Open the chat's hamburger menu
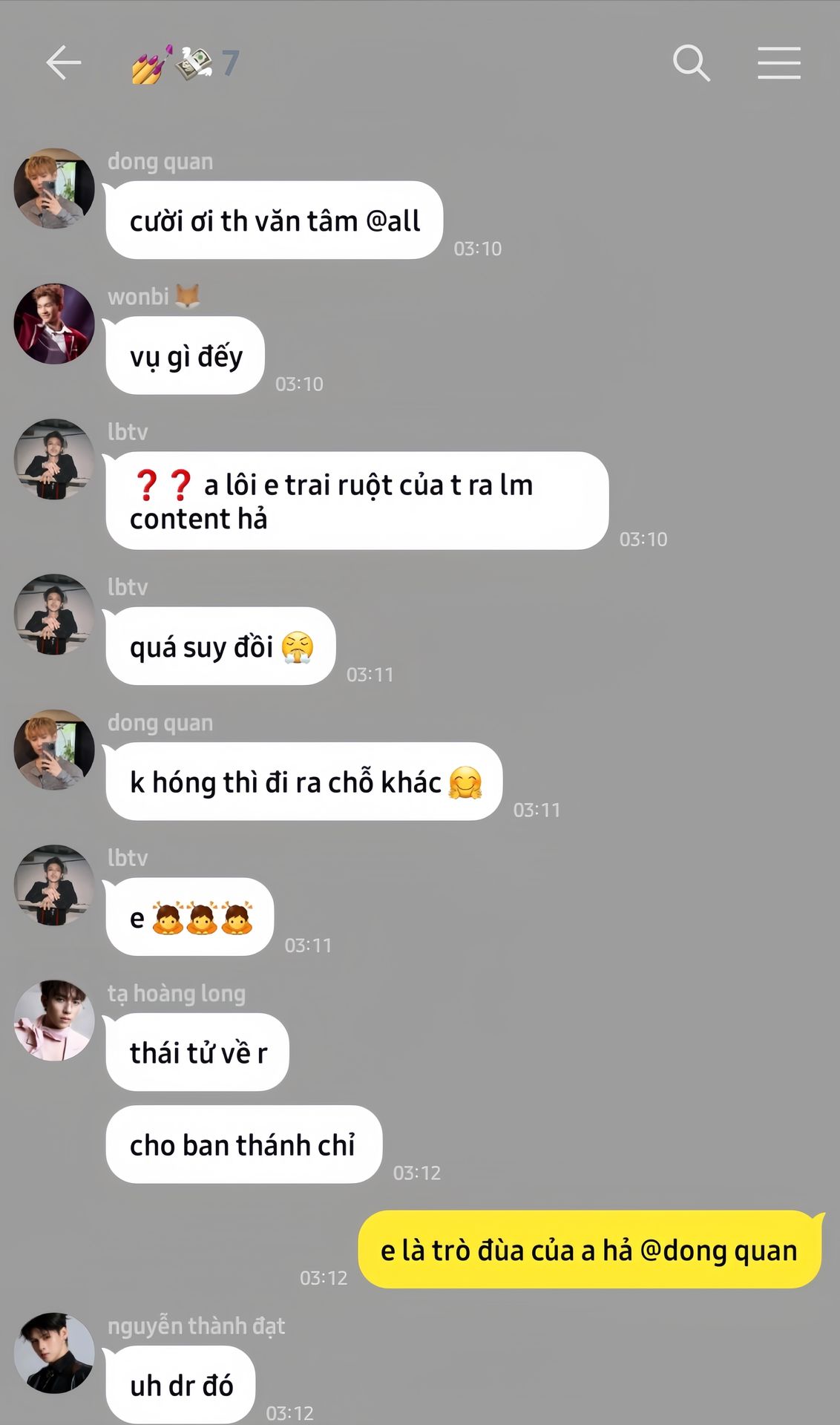 tap(779, 62)
